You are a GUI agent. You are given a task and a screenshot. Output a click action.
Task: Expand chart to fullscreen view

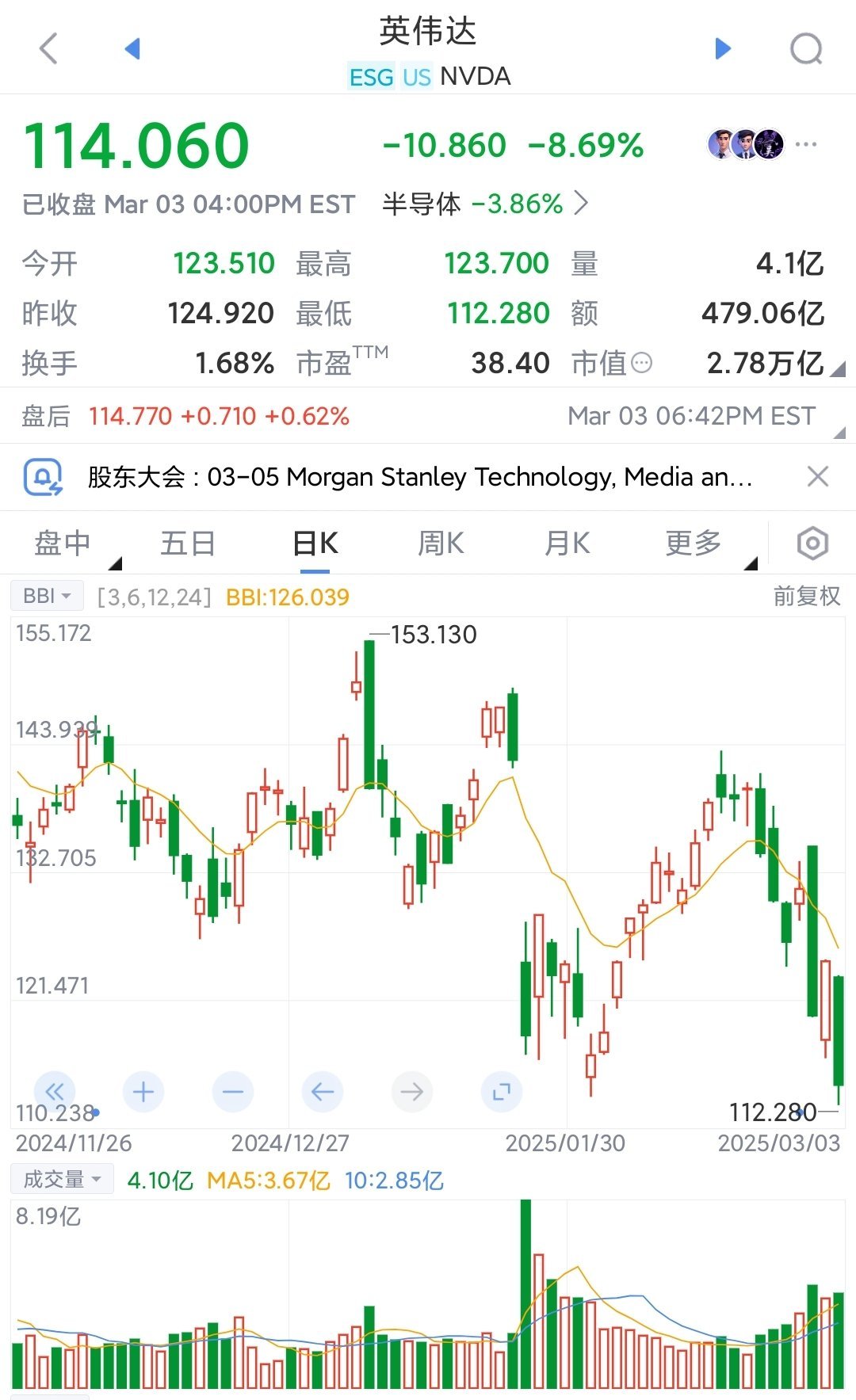[500, 1091]
